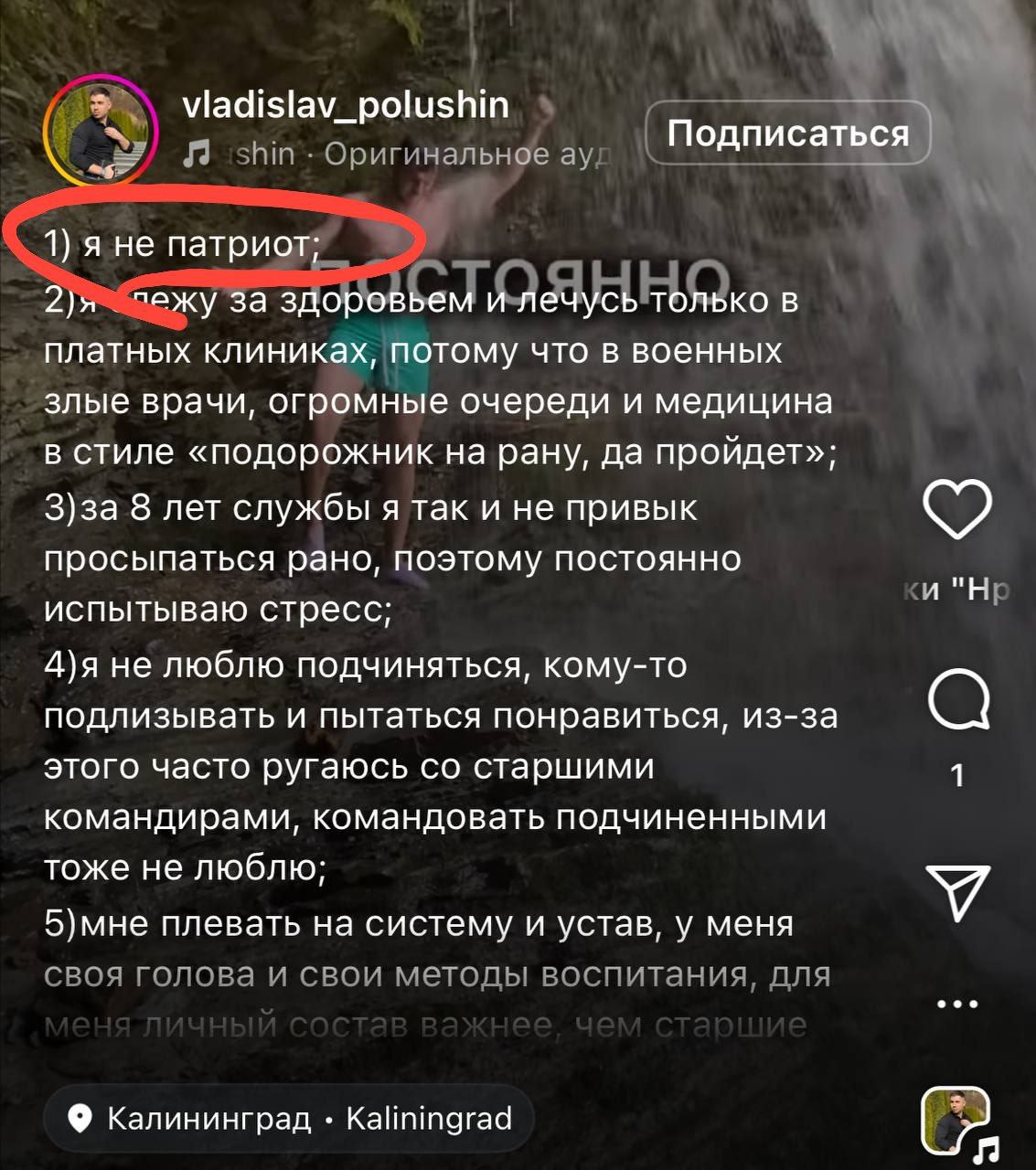Screen dimensions: 1036x1170
Task: Open the comments bubble
Action: [957, 702]
